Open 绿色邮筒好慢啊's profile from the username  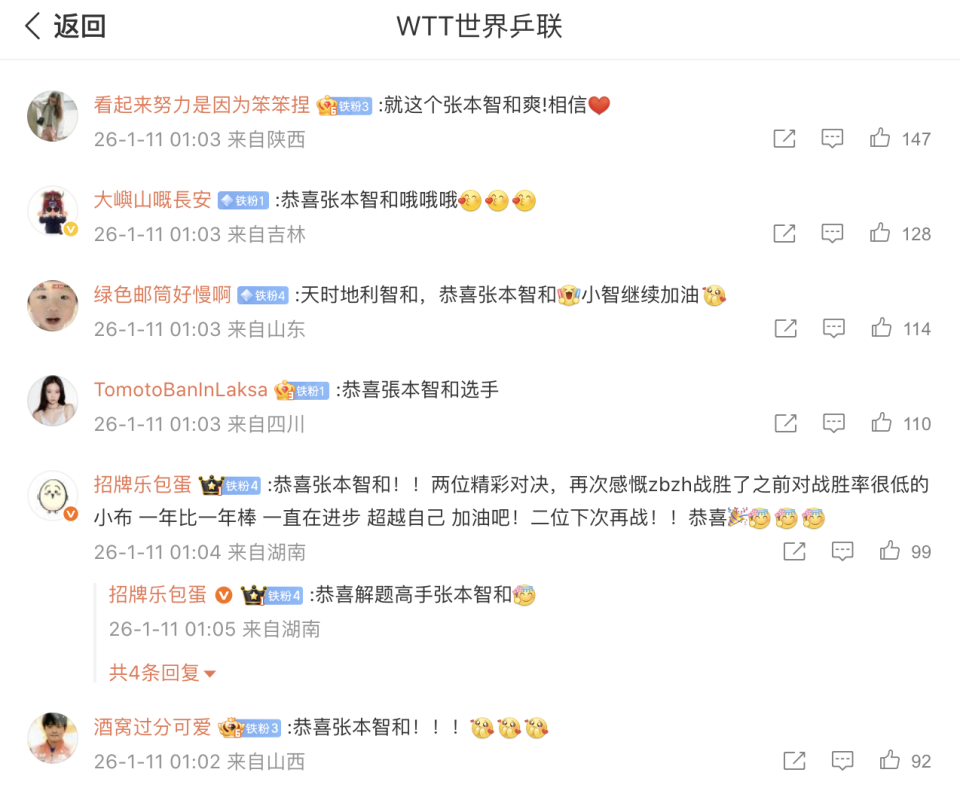[162, 295]
